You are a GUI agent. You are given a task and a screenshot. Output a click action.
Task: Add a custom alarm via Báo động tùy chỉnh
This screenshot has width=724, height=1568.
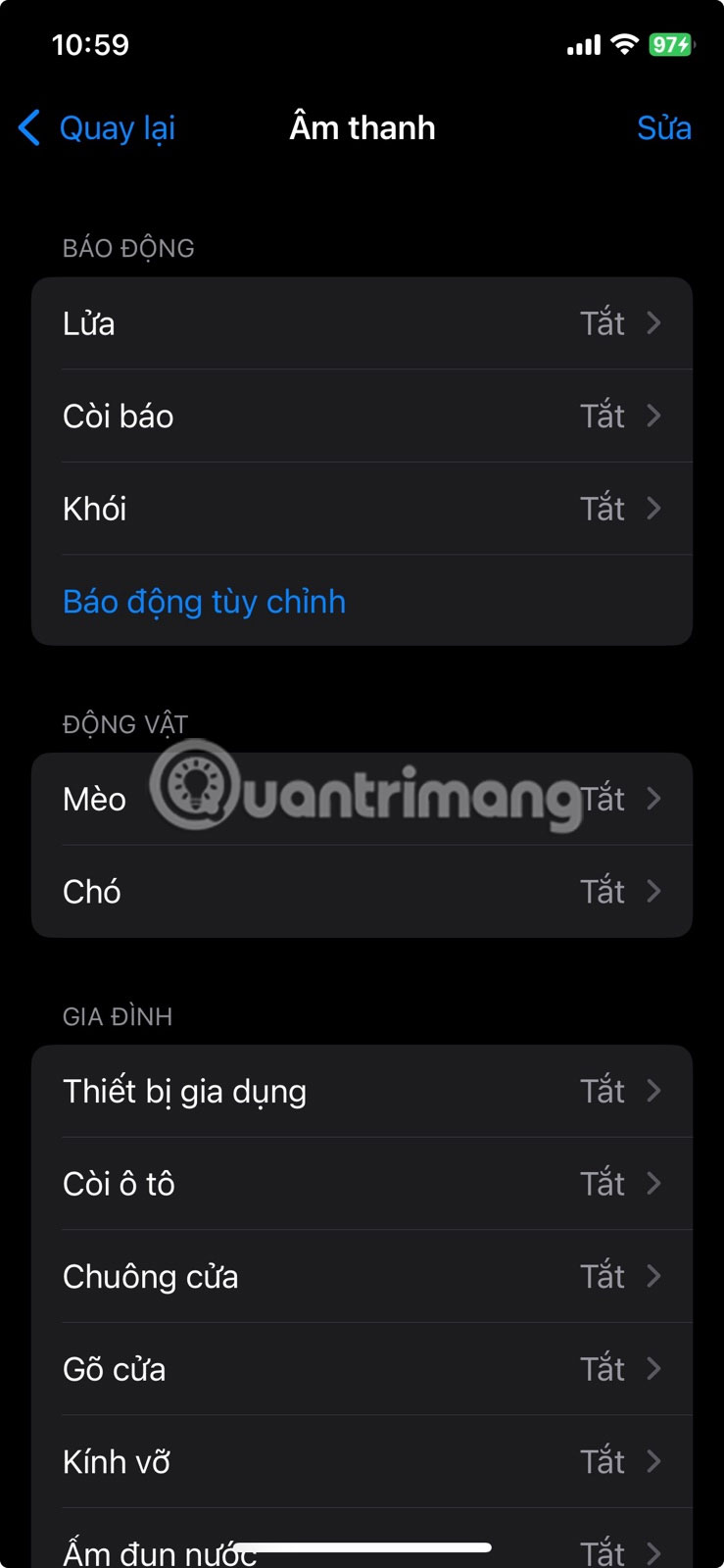coord(205,602)
